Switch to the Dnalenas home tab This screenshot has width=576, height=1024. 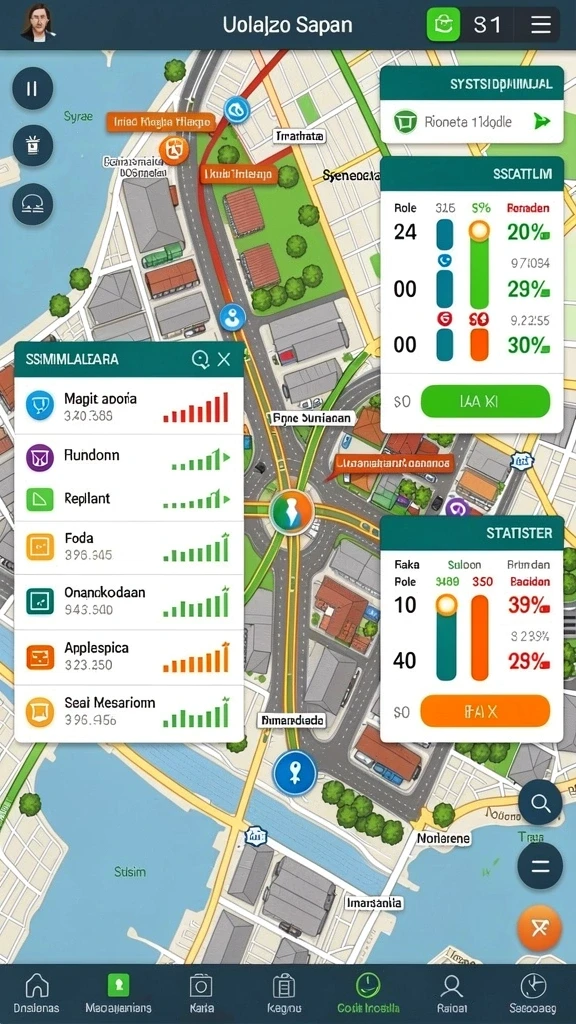[37, 993]
